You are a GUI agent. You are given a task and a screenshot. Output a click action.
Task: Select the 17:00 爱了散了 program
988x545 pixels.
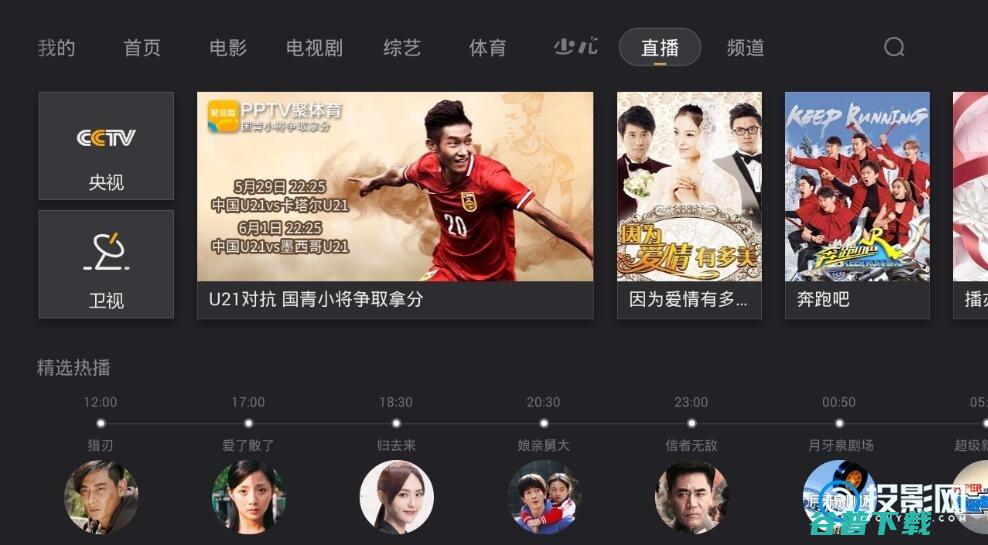[x=248, y=495]
